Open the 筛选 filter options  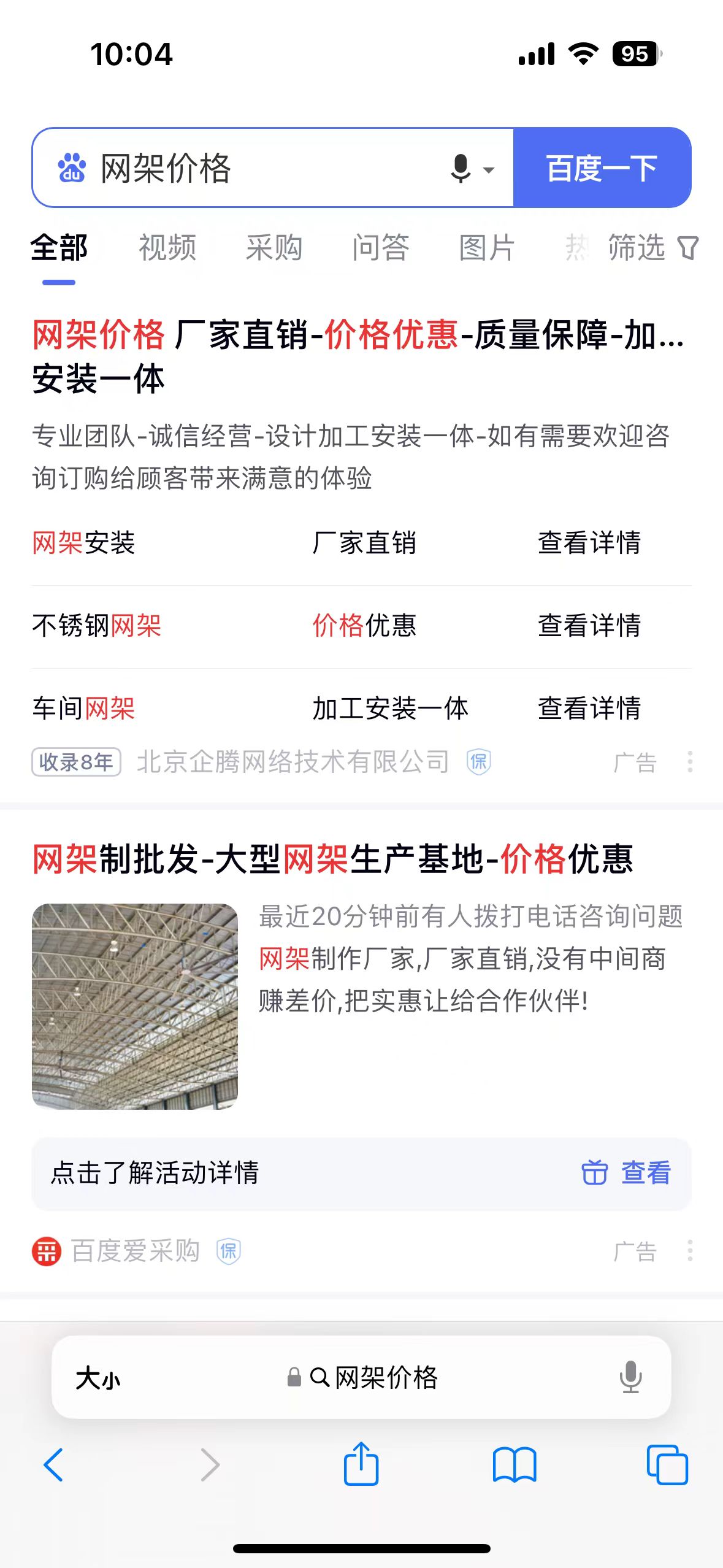point(652,248)
